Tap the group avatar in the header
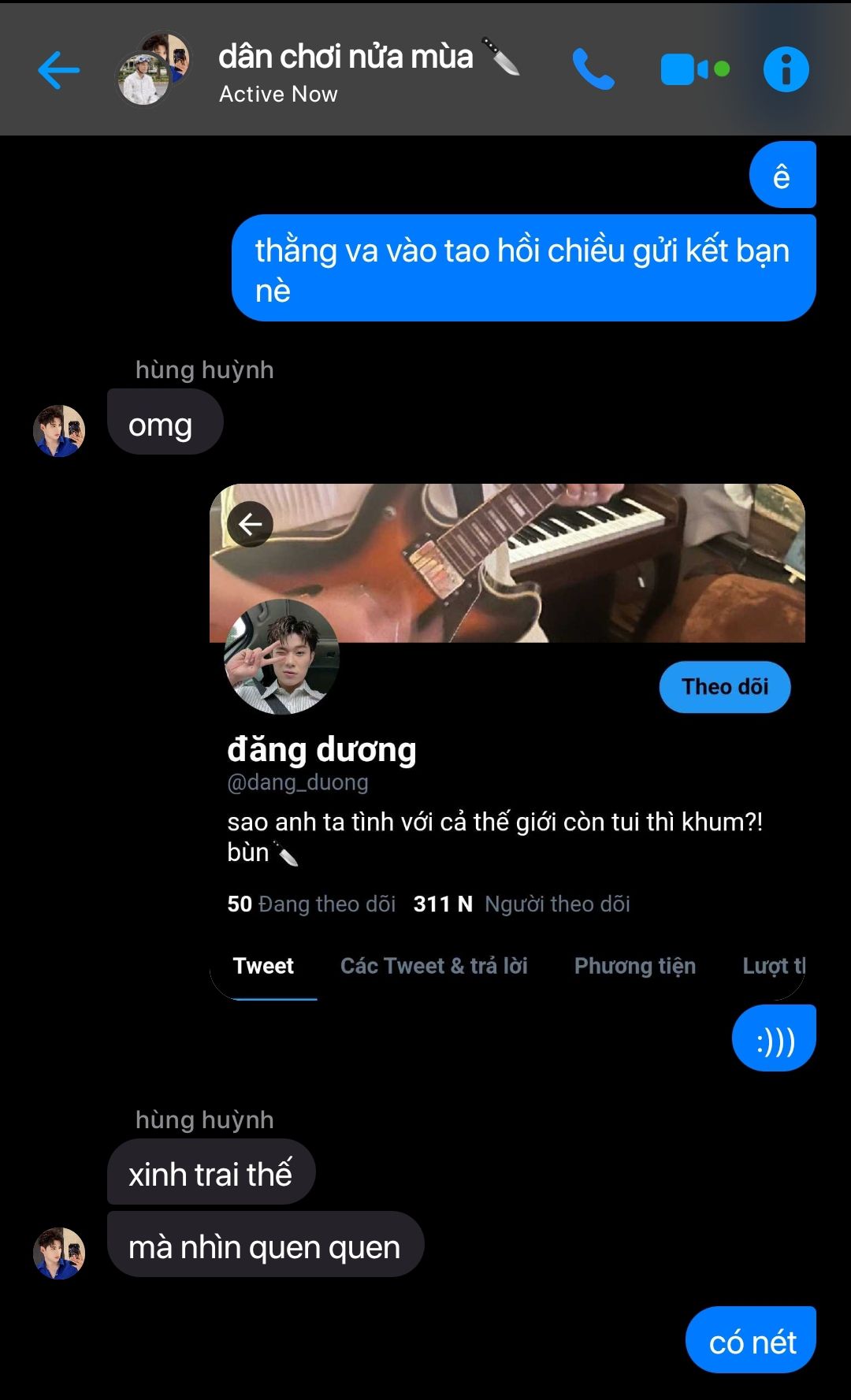 point(154,69)
